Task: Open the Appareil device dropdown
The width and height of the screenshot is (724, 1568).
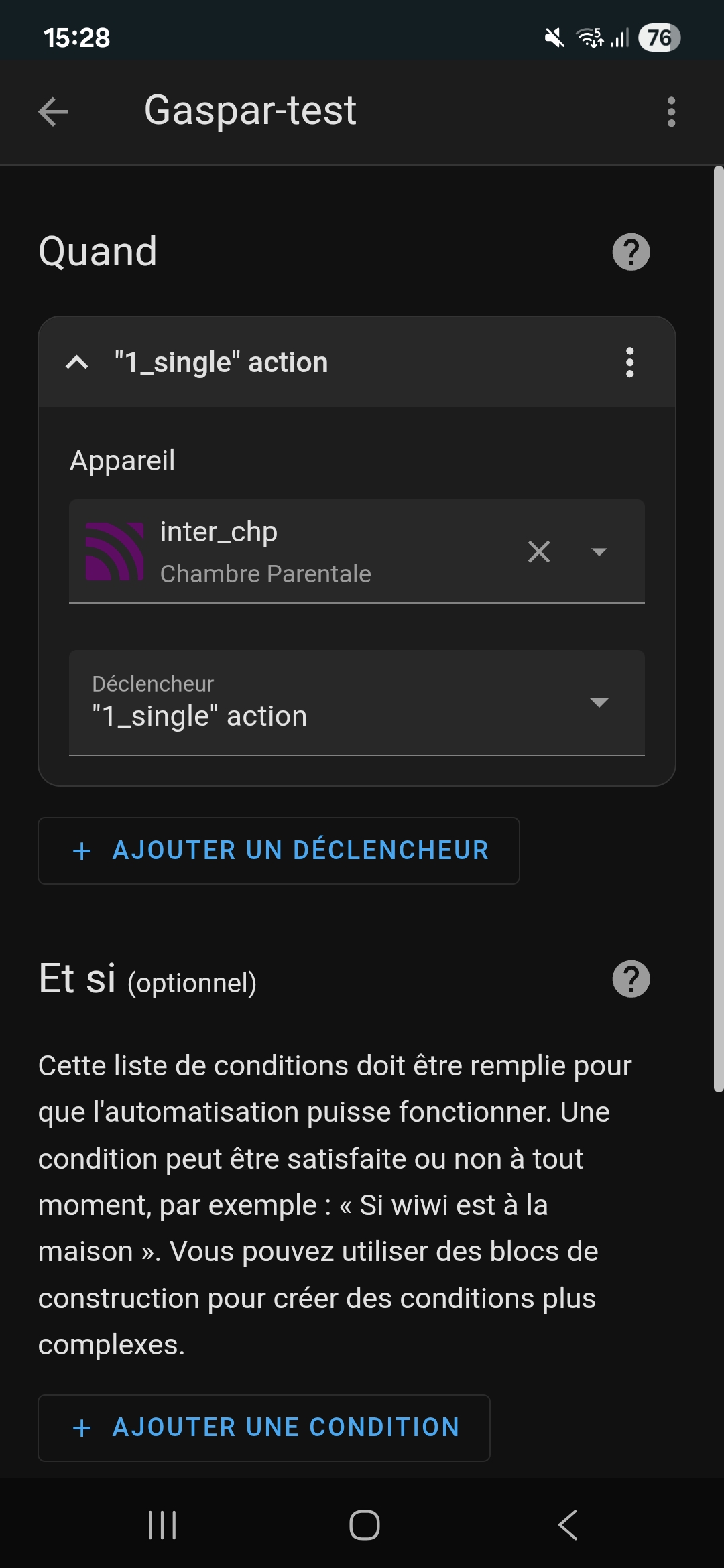Action: click(599, 551)
